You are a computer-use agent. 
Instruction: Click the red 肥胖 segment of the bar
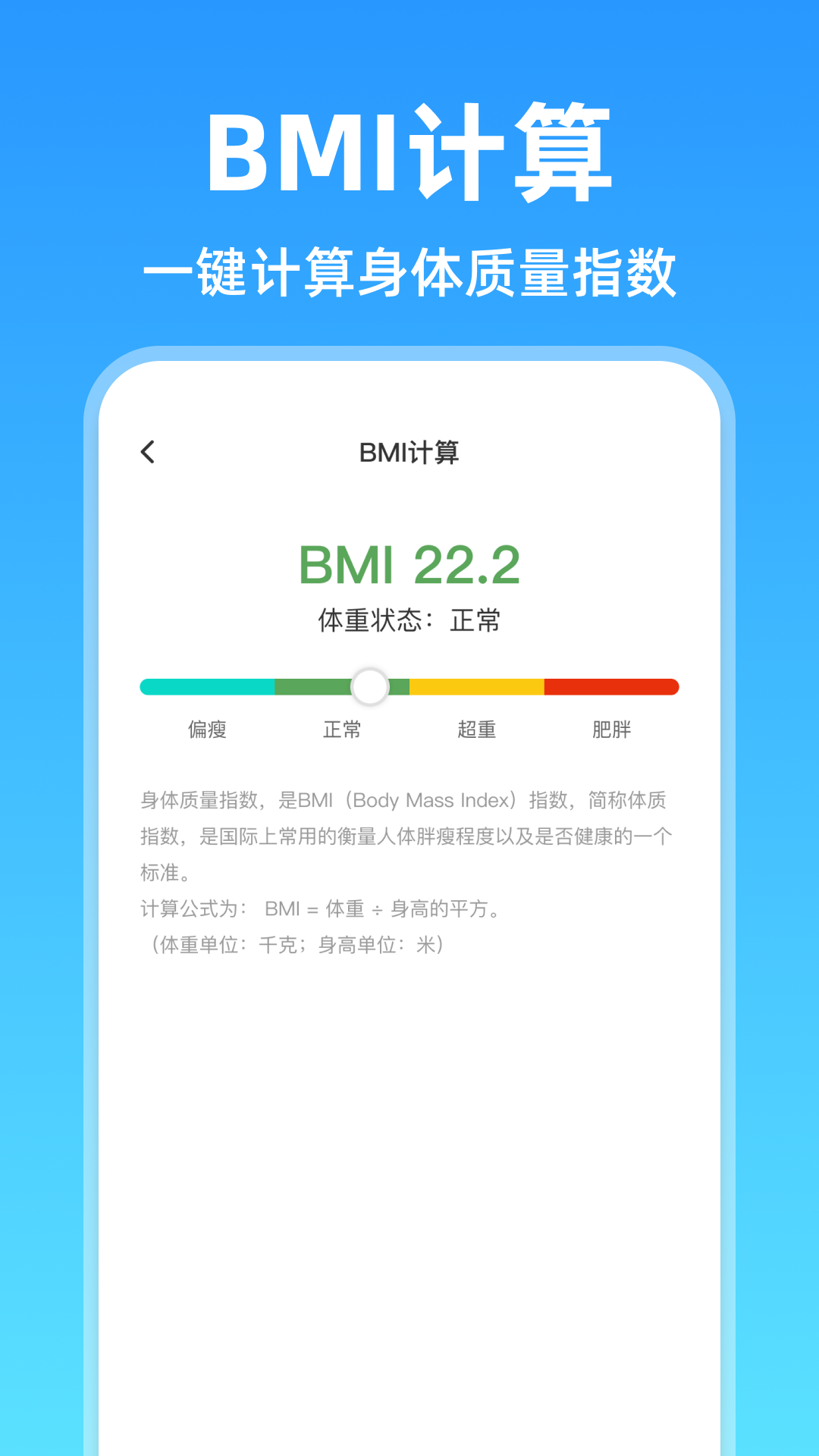pyautogui.click(x=610, y=686)
